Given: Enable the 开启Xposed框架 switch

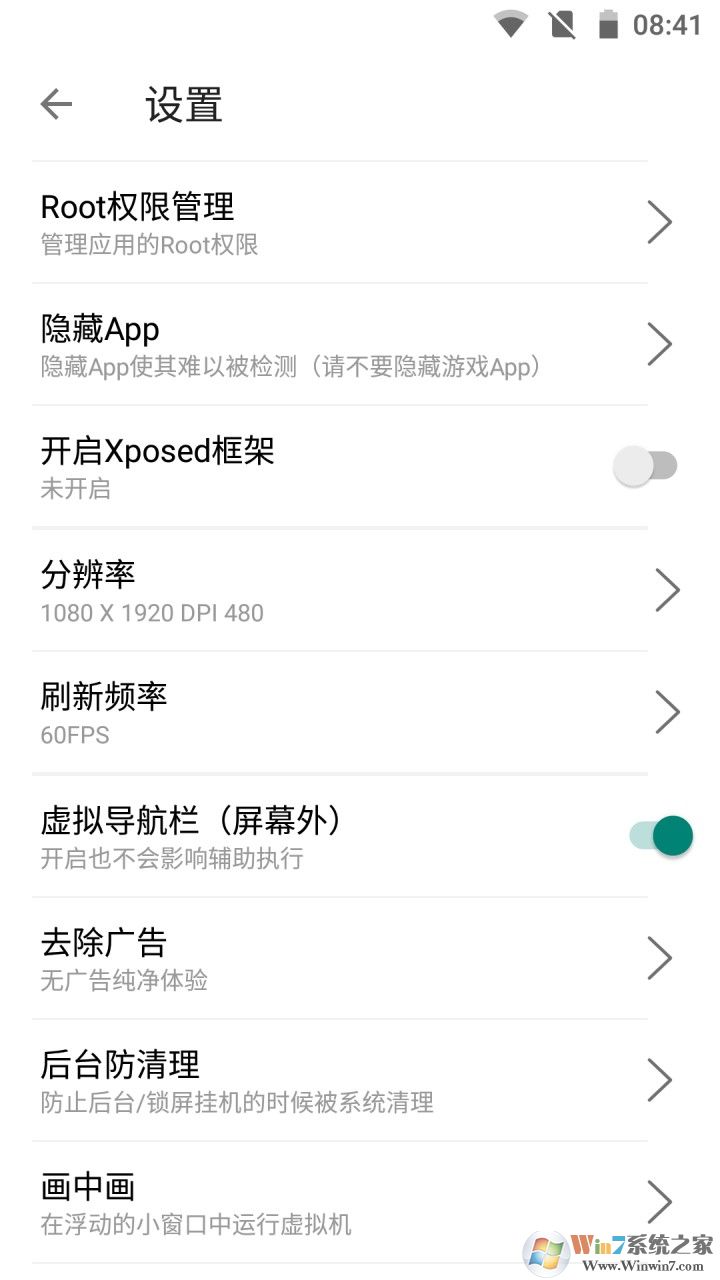Looking at the screenshot, I should pos(645,466).
